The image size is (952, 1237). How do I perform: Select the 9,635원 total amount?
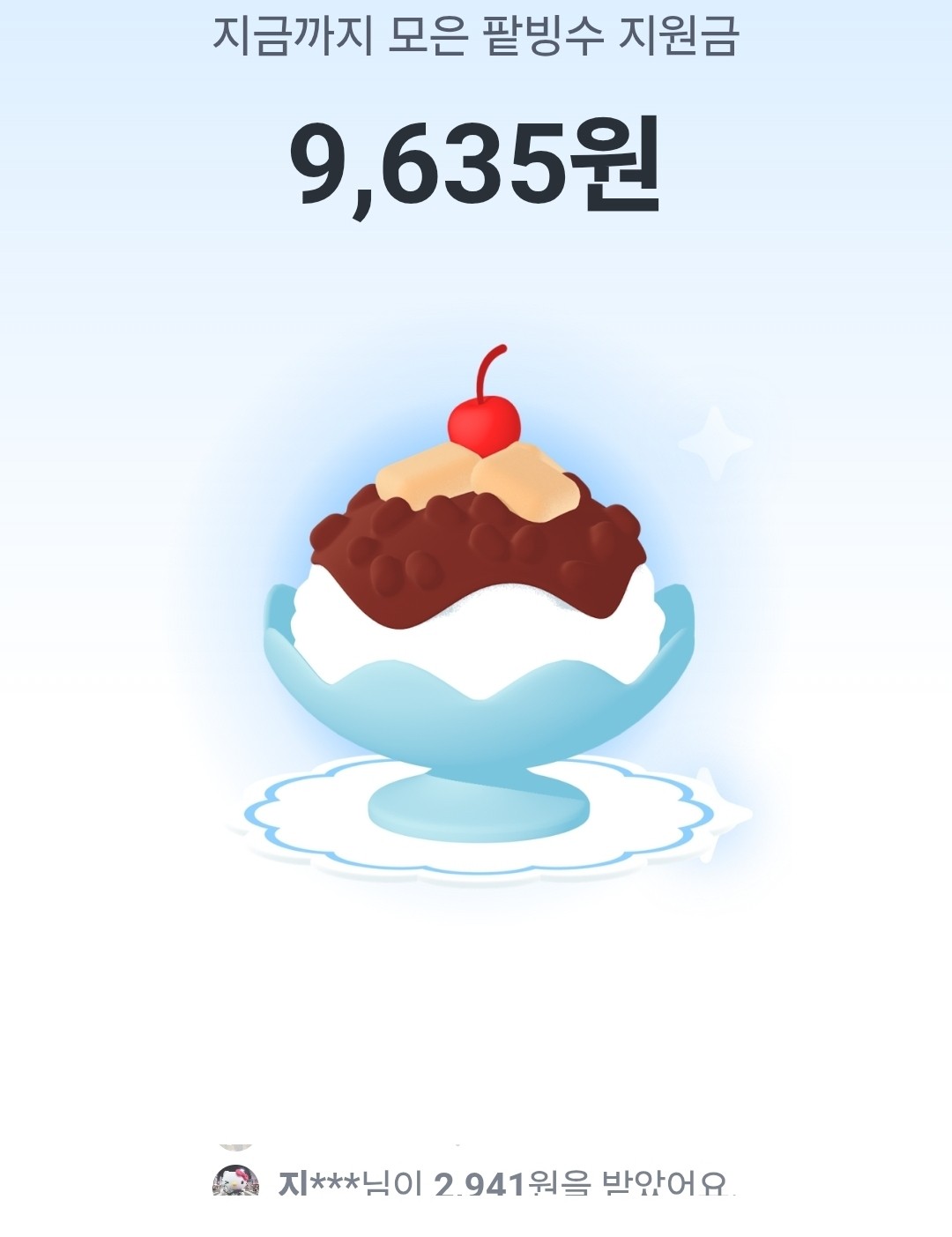click(x=476, y=168)
